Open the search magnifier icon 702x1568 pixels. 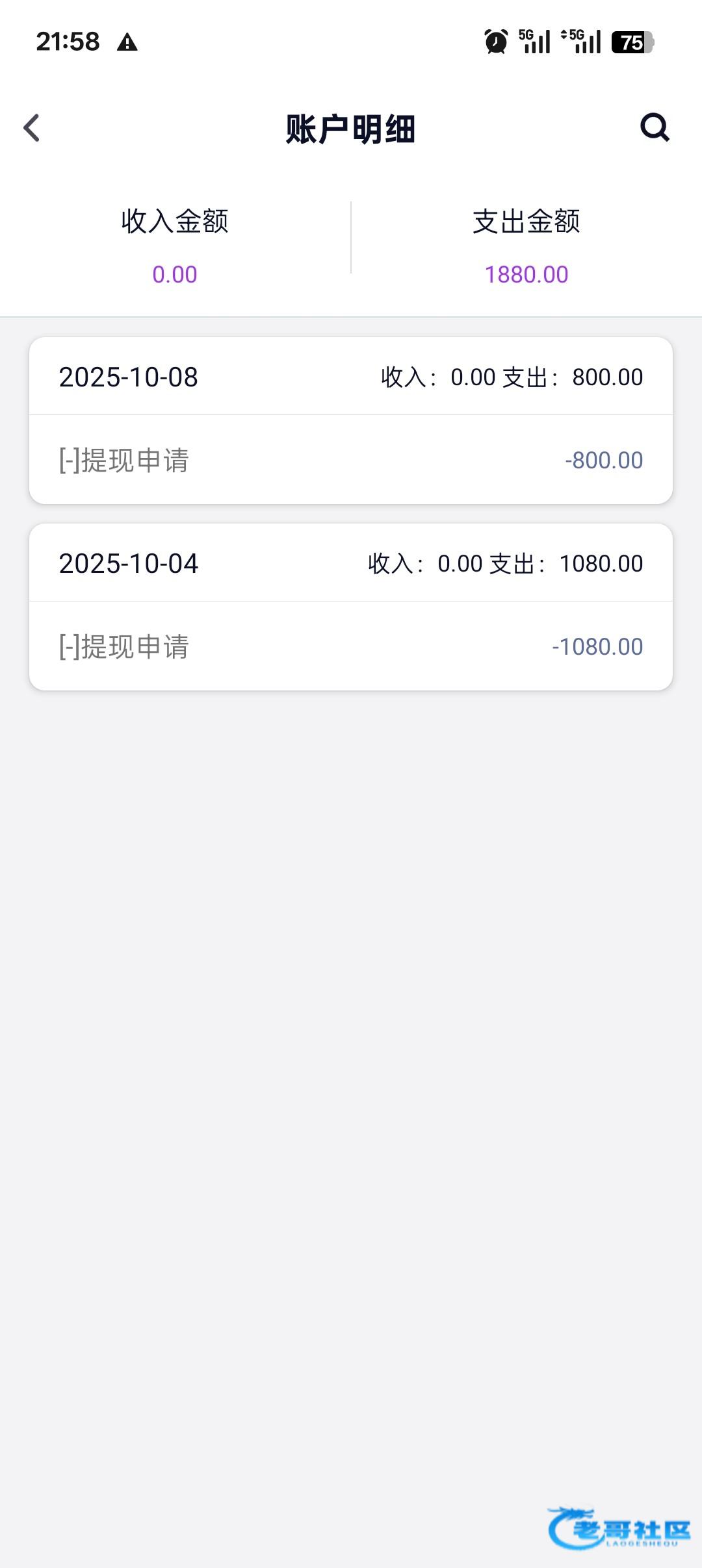(654, 127)
